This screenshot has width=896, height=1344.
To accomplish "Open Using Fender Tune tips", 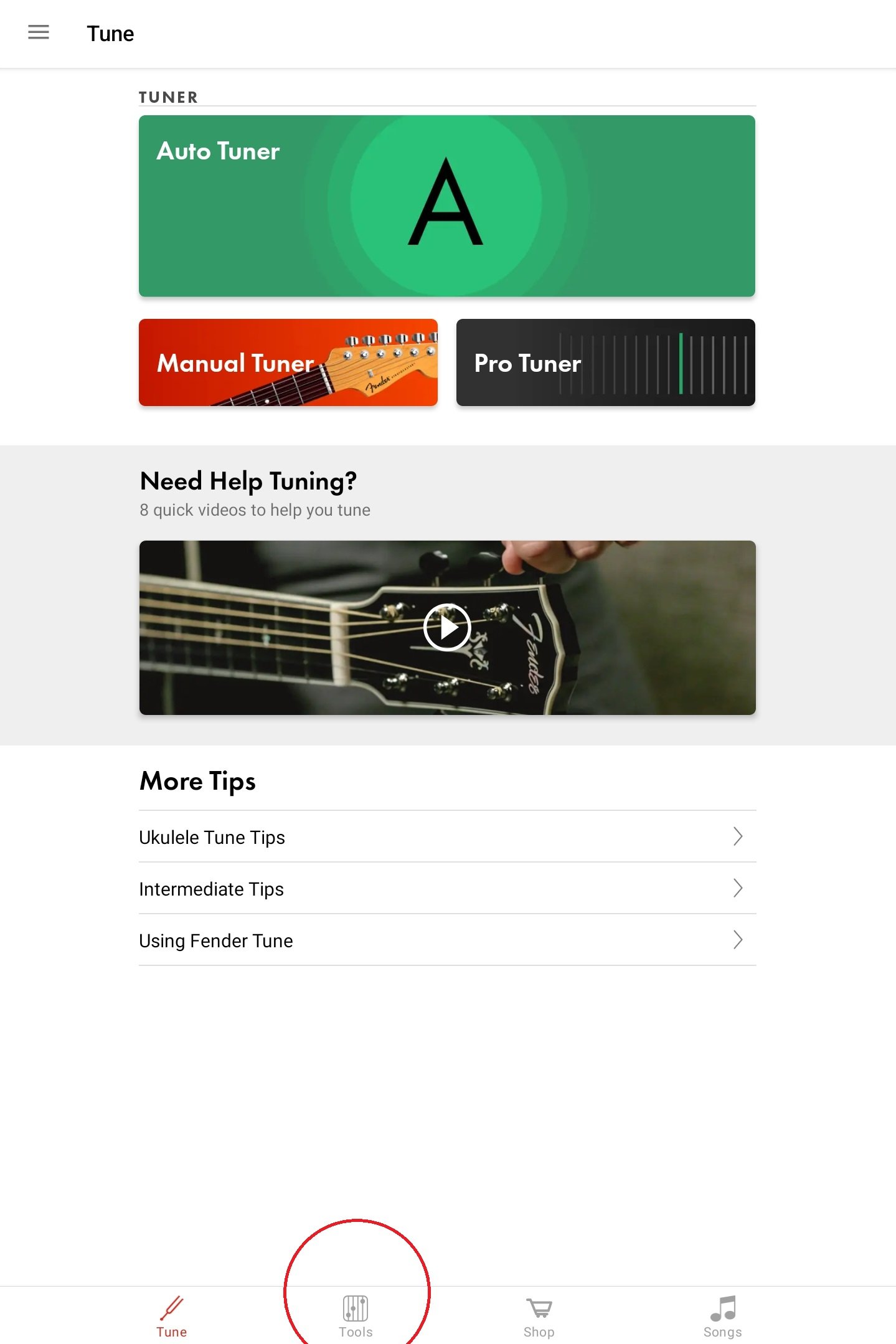I will 446,940.
